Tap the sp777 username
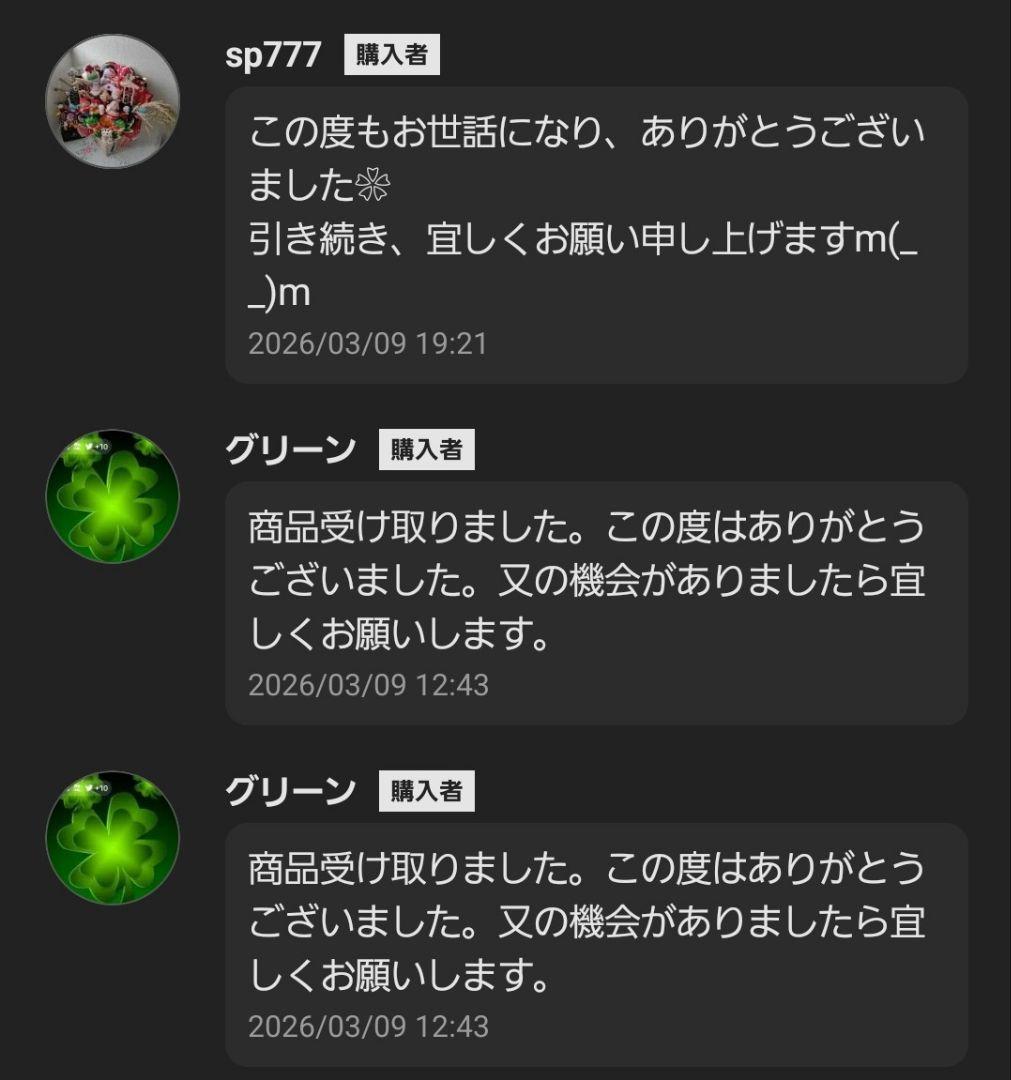 pos(273,54)
